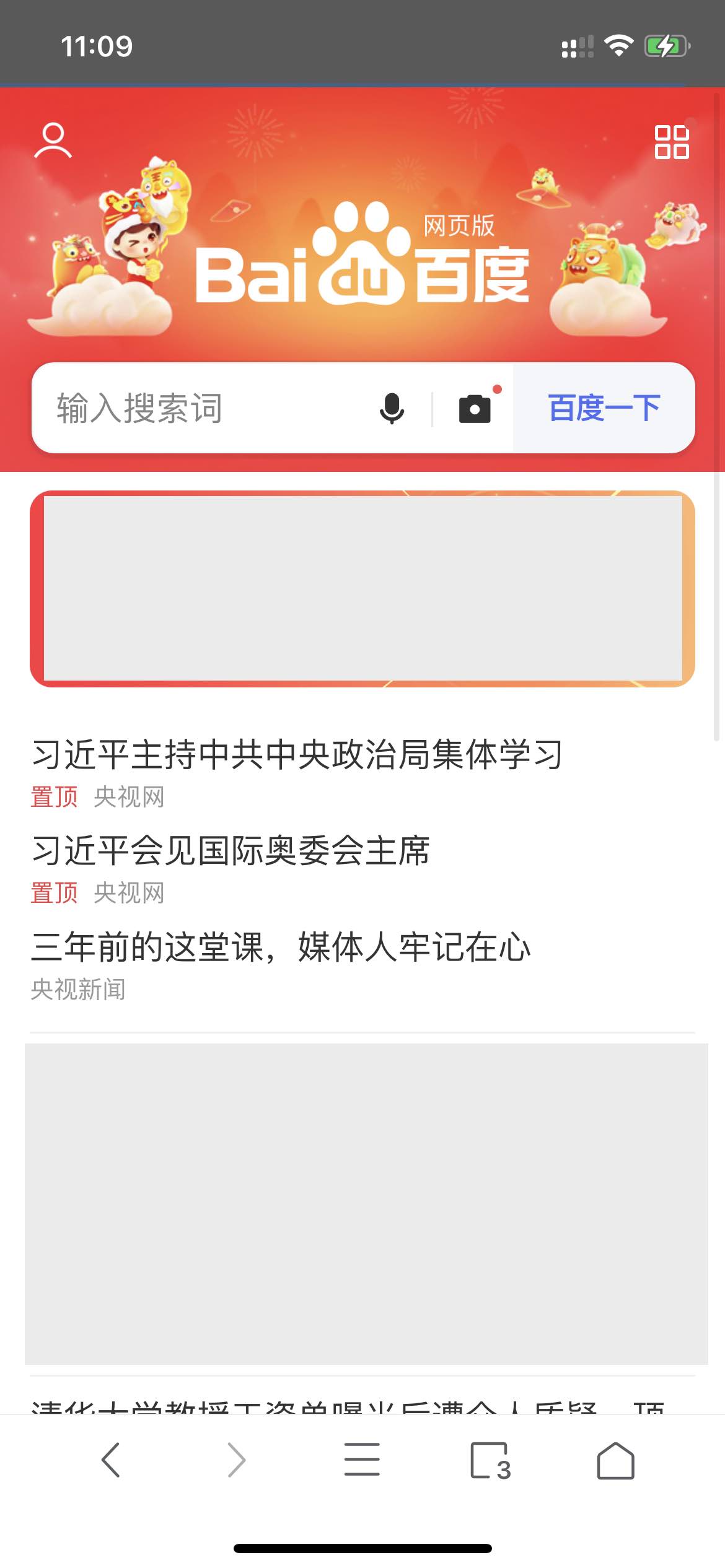Open the grid apps menu icon

coord(672,142)
